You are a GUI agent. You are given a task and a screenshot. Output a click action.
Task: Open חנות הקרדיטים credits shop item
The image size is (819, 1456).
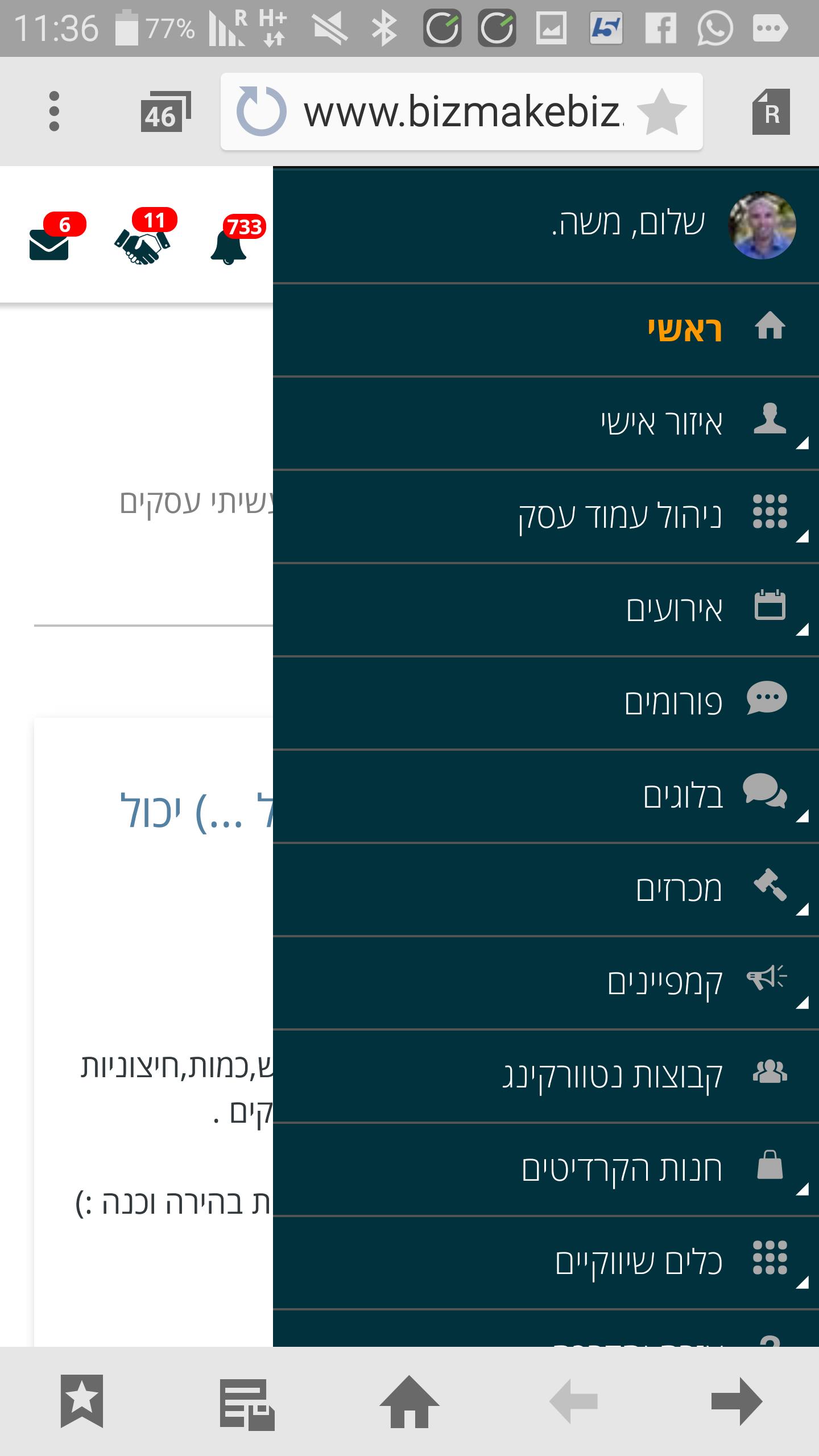click(546, 1169)
